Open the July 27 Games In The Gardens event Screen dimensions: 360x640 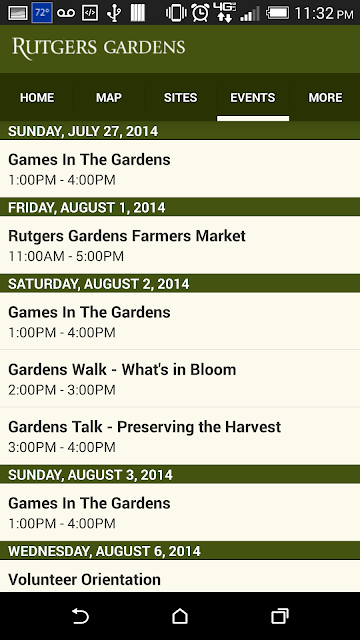180,169
